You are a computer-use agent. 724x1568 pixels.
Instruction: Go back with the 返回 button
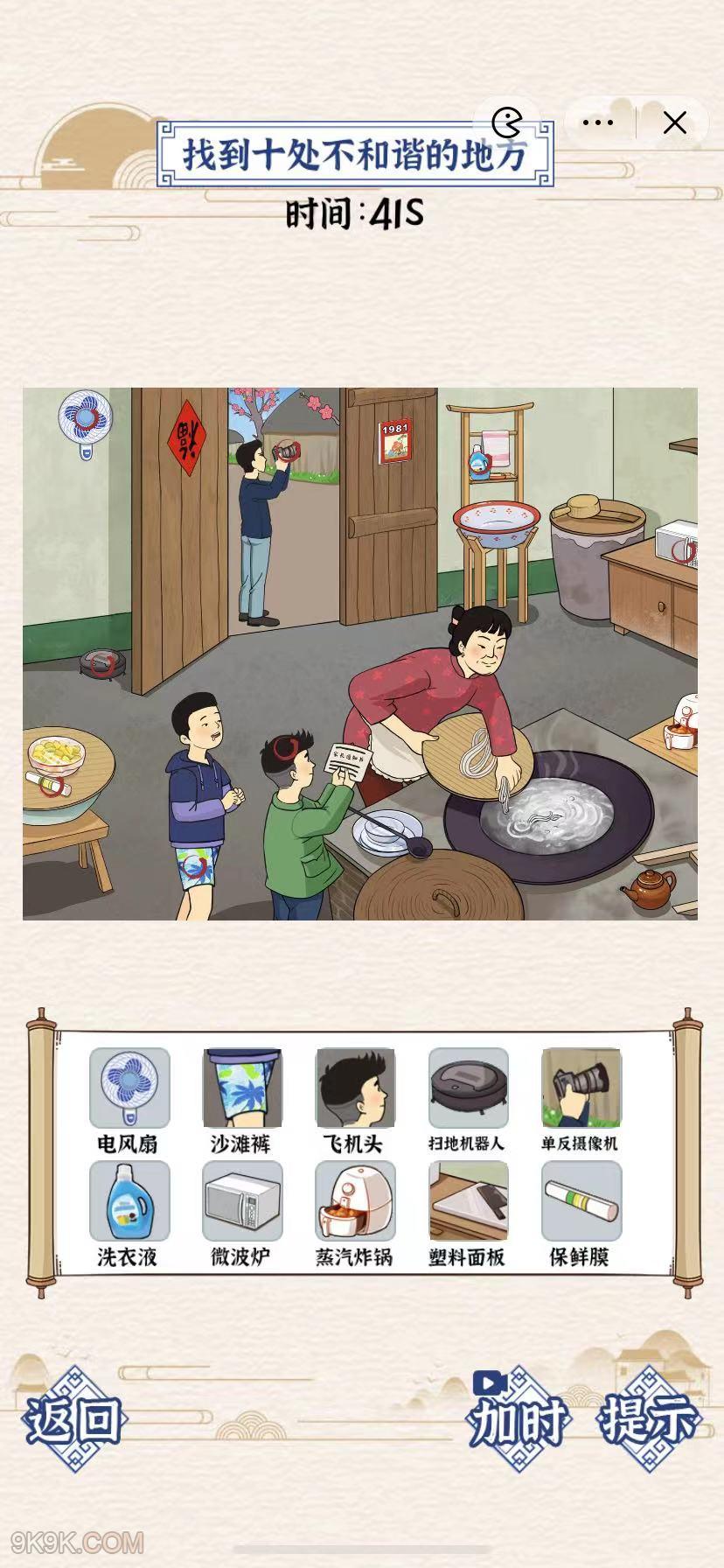[x=74, y=1420]
